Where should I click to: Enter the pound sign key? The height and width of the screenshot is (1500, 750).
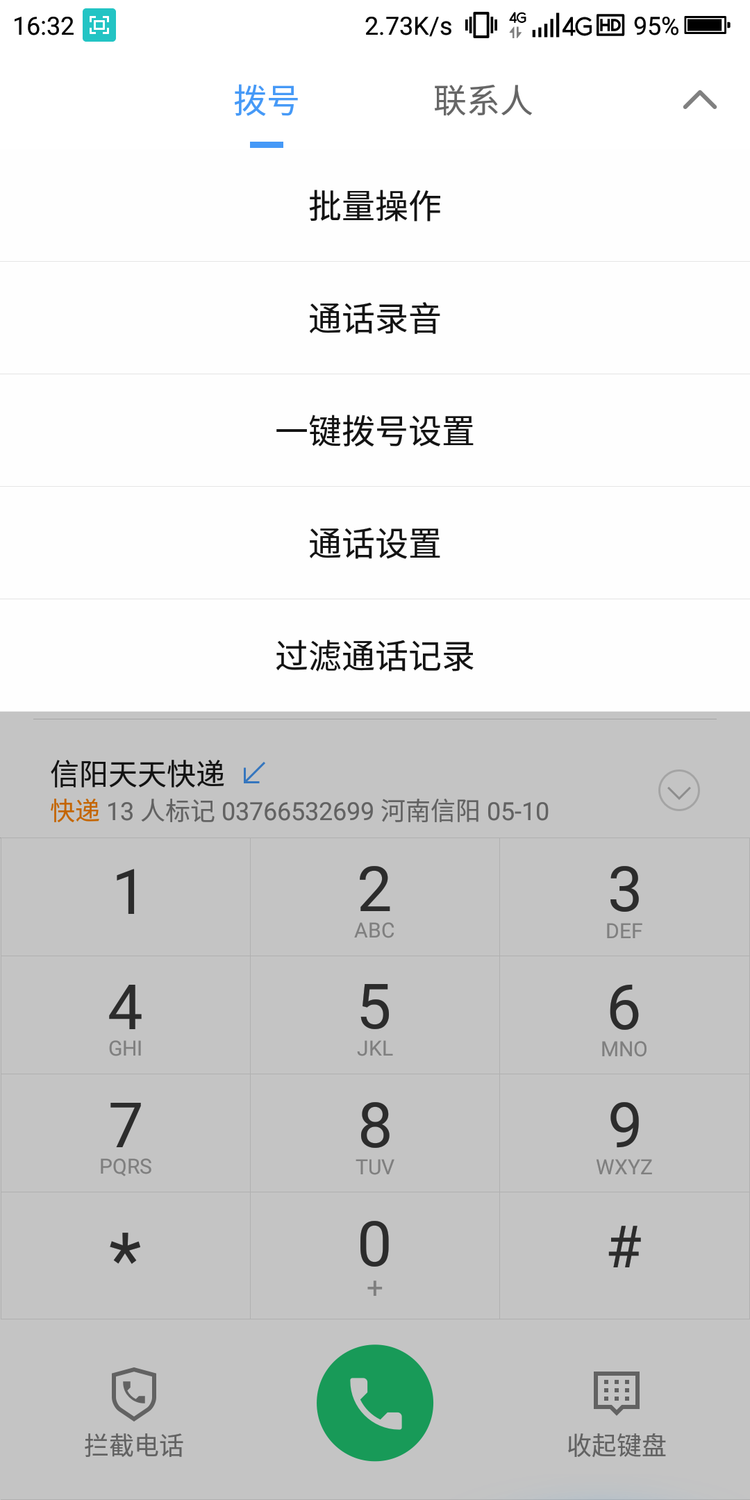[624, 1255]
